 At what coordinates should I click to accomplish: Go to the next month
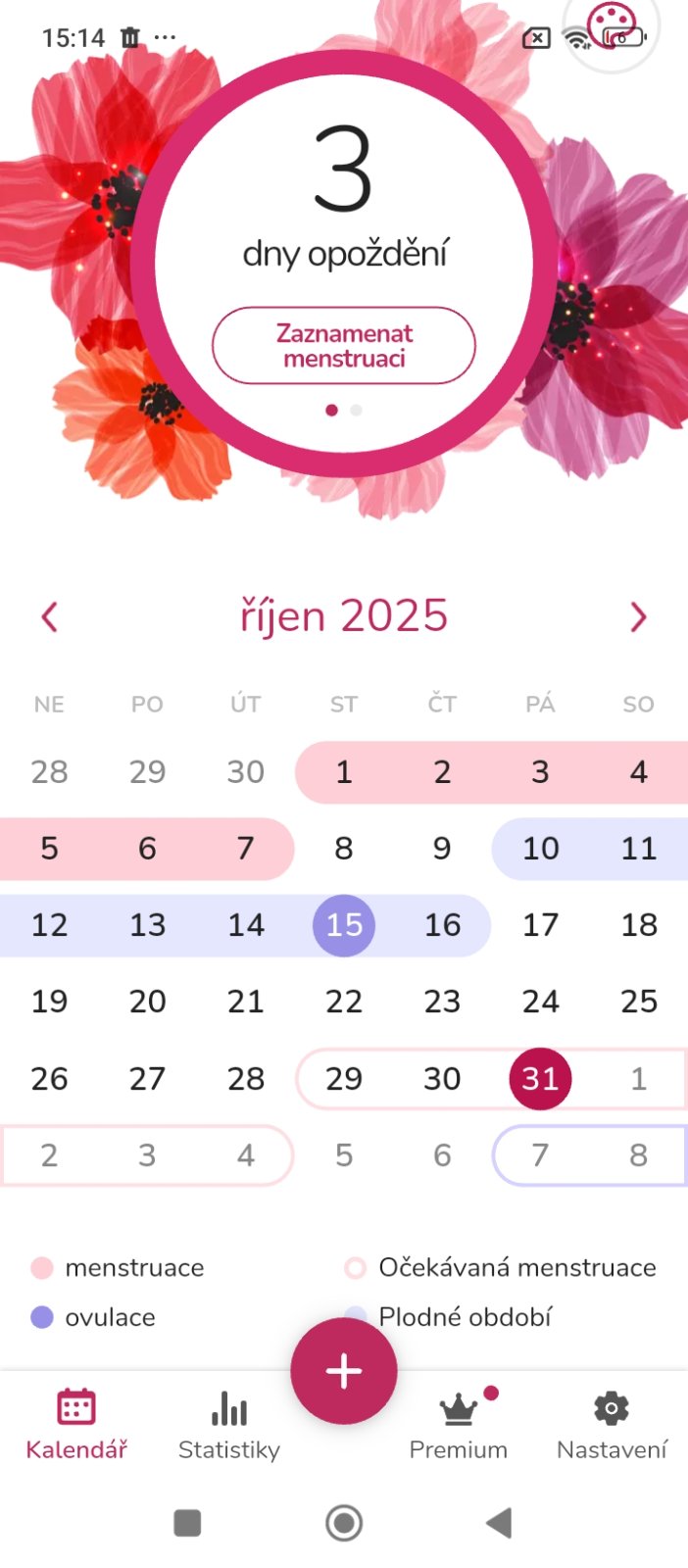pos(638,616)
